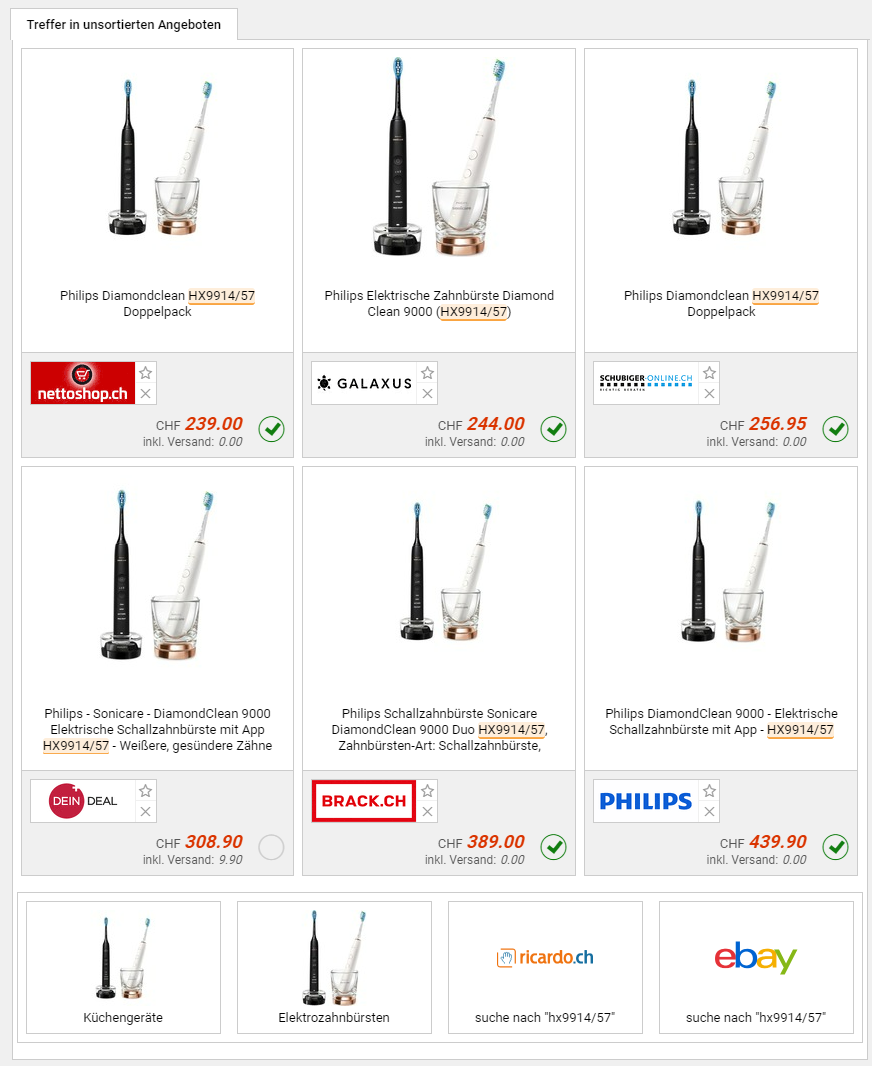
Task: Open the DeinDeal Sonicare offer
Action: click(157, 729)
